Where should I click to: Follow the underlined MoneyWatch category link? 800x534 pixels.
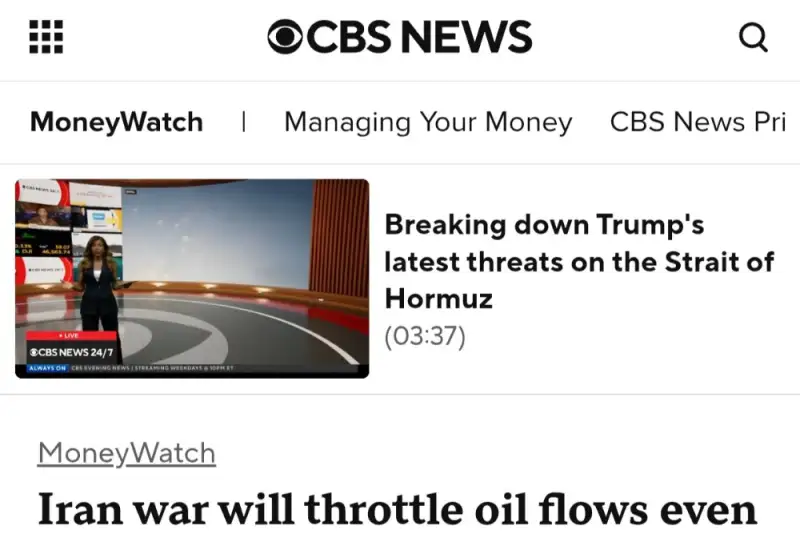127,453
